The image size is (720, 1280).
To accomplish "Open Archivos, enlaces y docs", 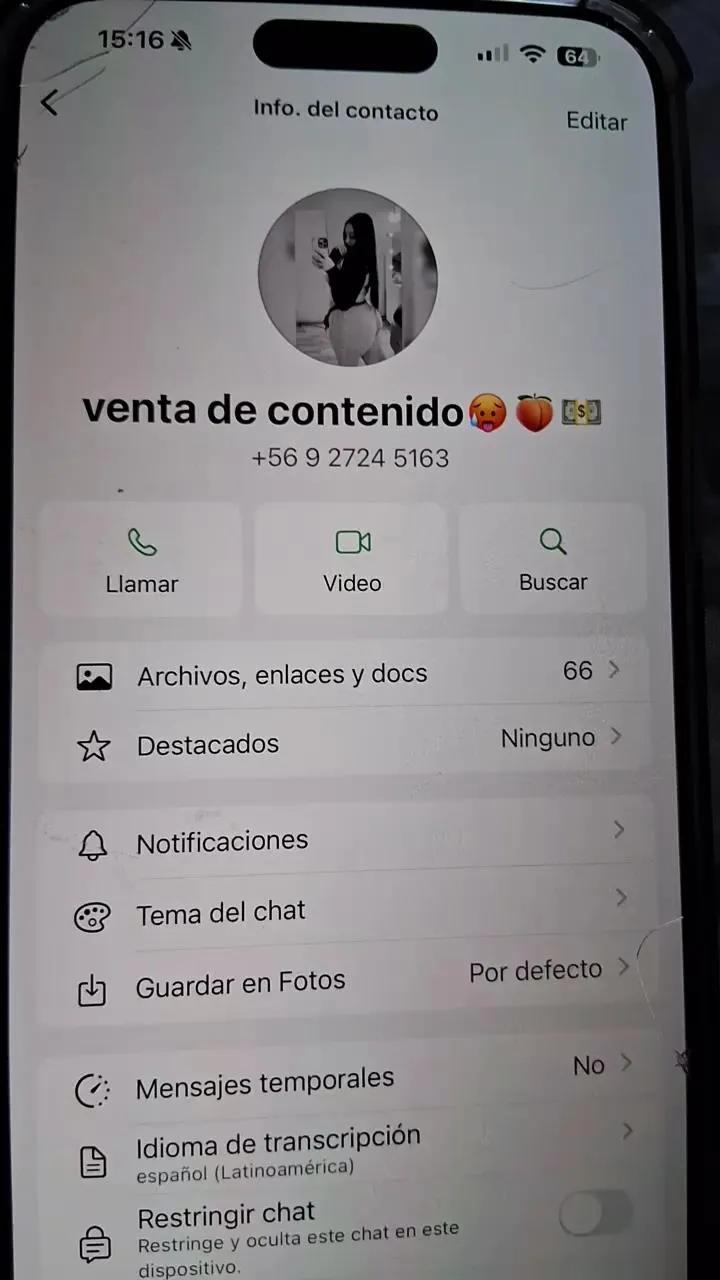I will coord(345,674).
